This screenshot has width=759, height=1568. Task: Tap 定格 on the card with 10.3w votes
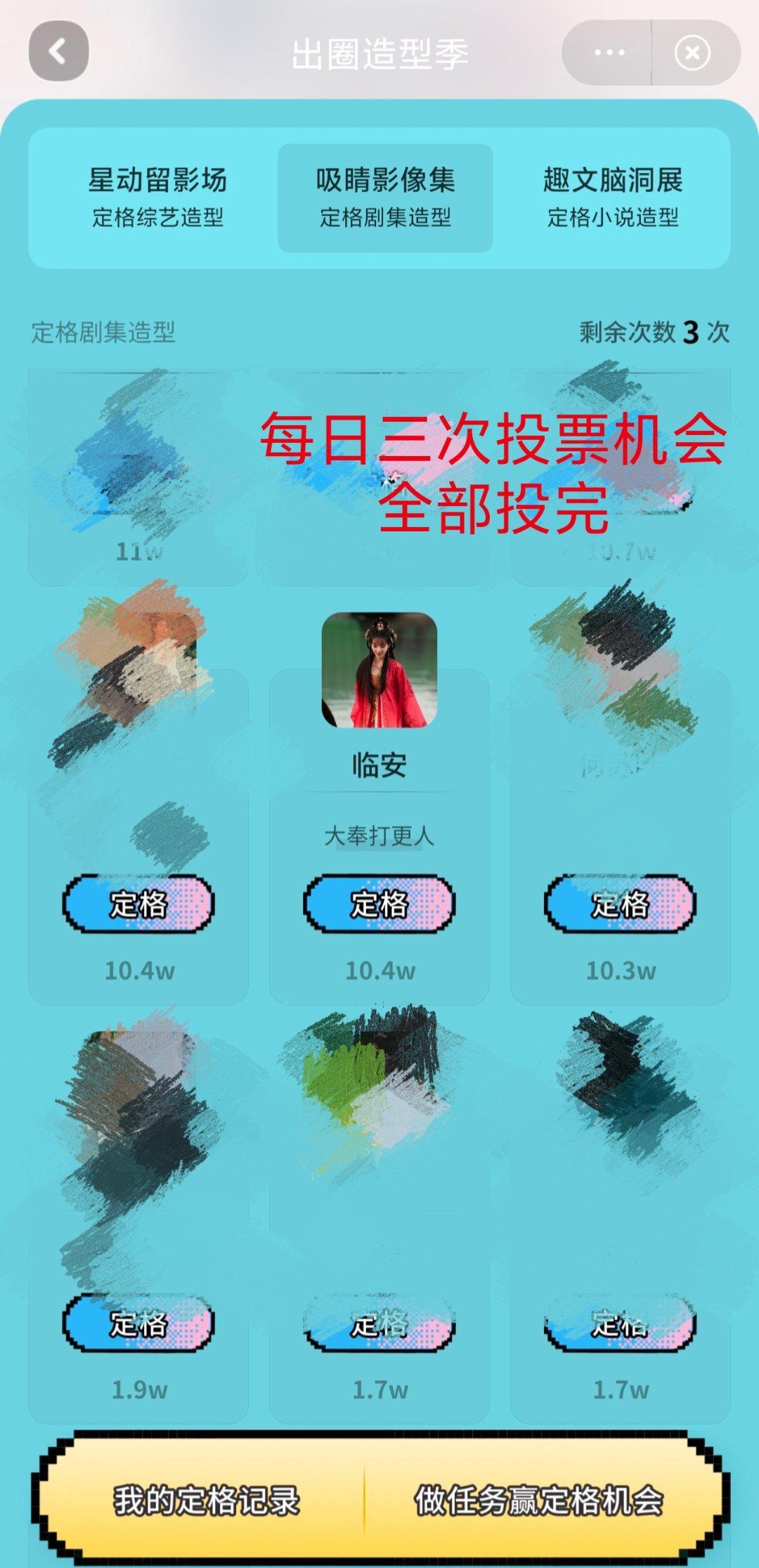(620, 904)
